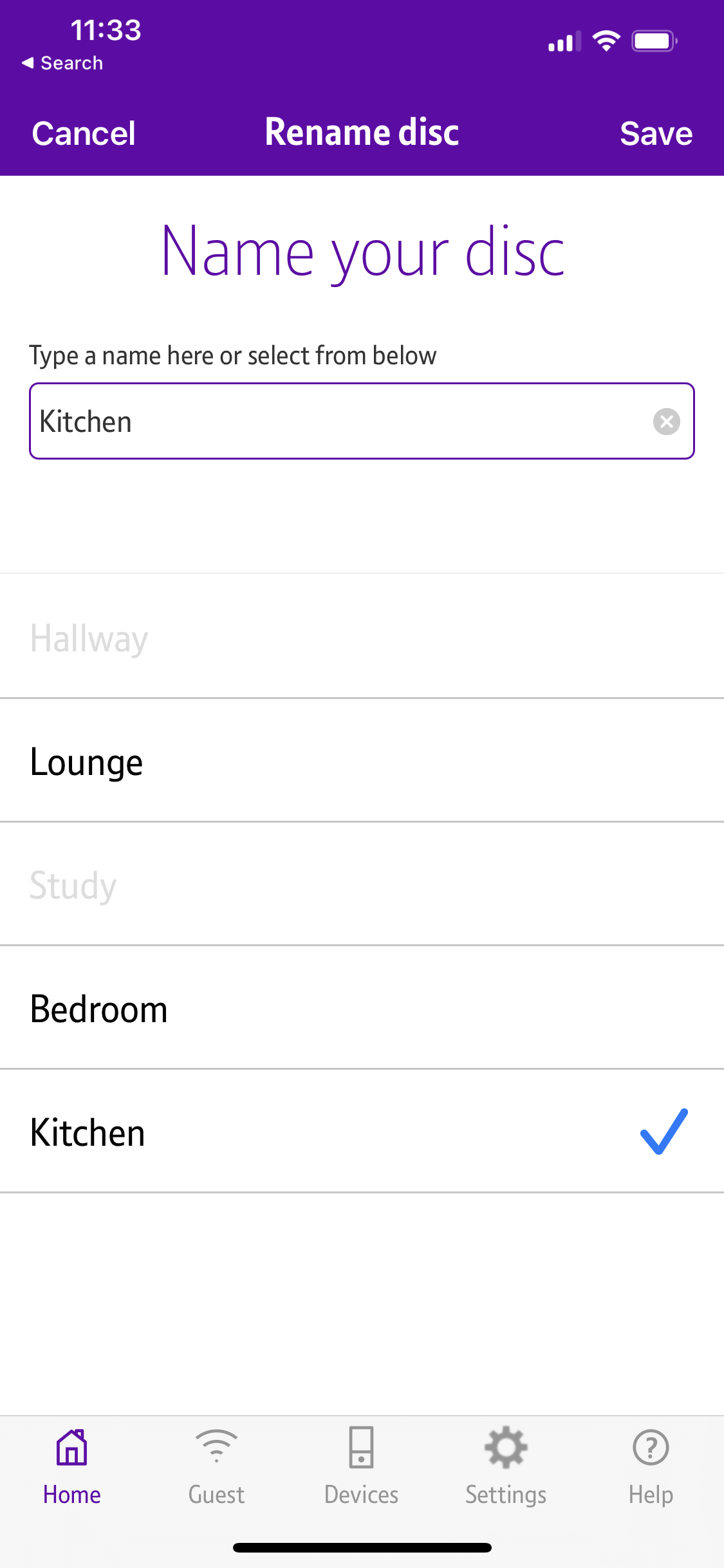Save the disc name
This screenshot has height=1568, width=724.
(x=656, y=133)
